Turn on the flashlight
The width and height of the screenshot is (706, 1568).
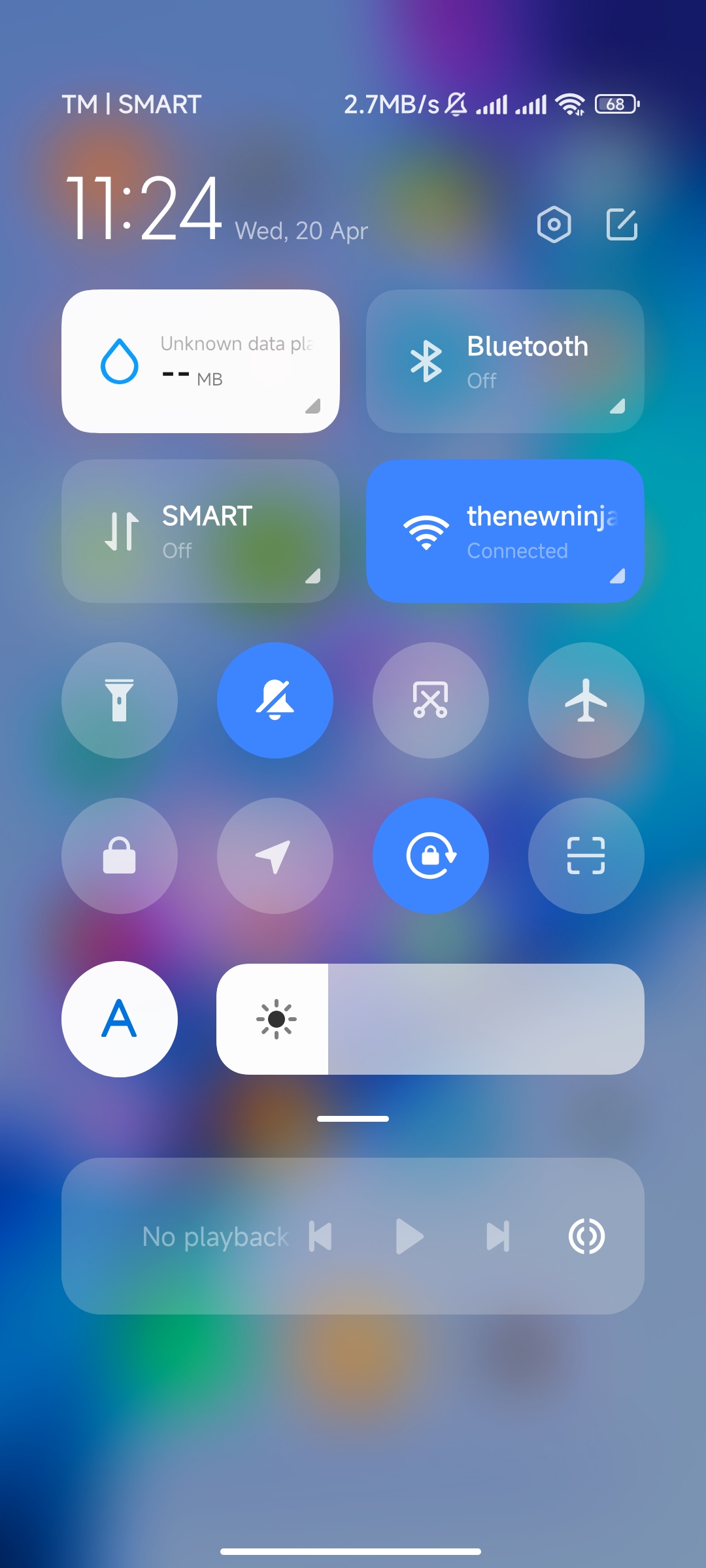click(x=120, y=700)
